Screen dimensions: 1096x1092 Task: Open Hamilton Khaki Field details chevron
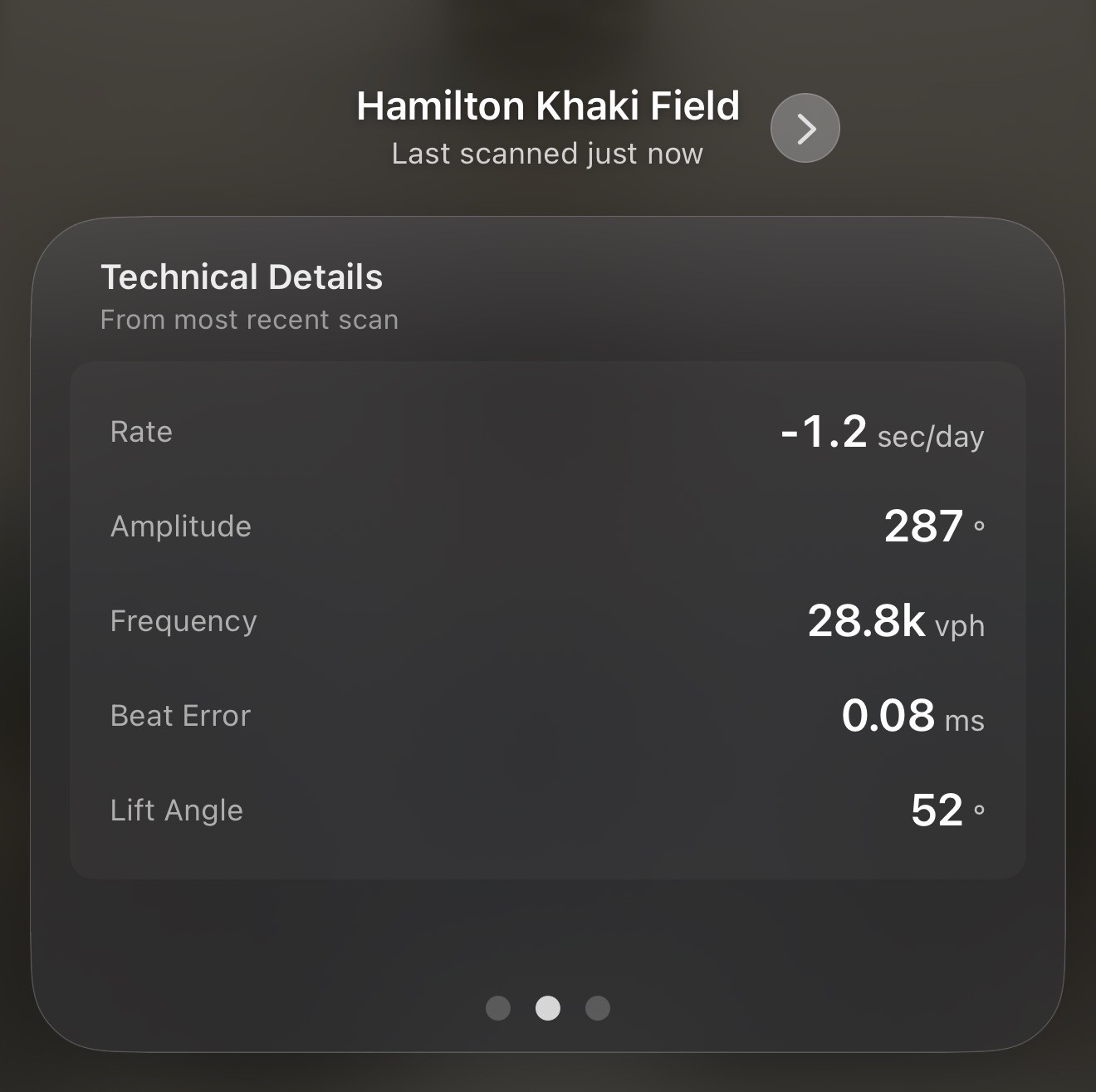point(805,129)
